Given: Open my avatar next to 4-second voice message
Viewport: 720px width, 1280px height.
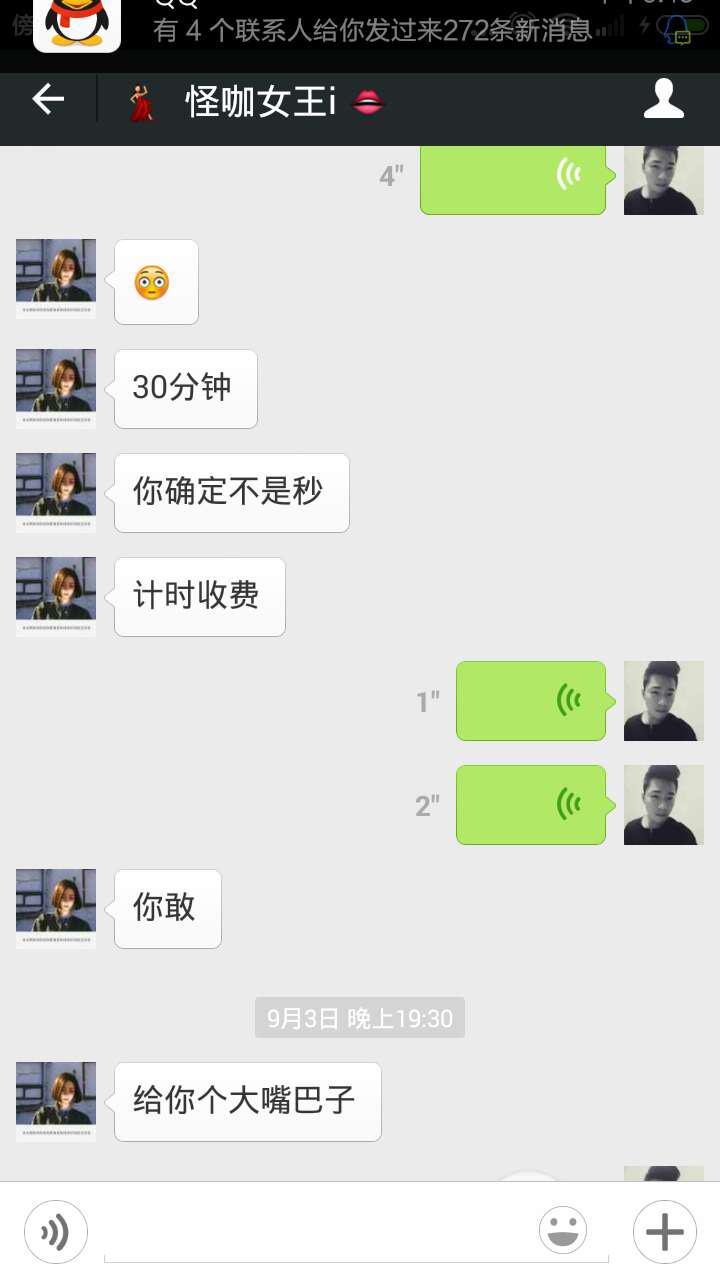Looking at the screenshot, I should (663, 180).
